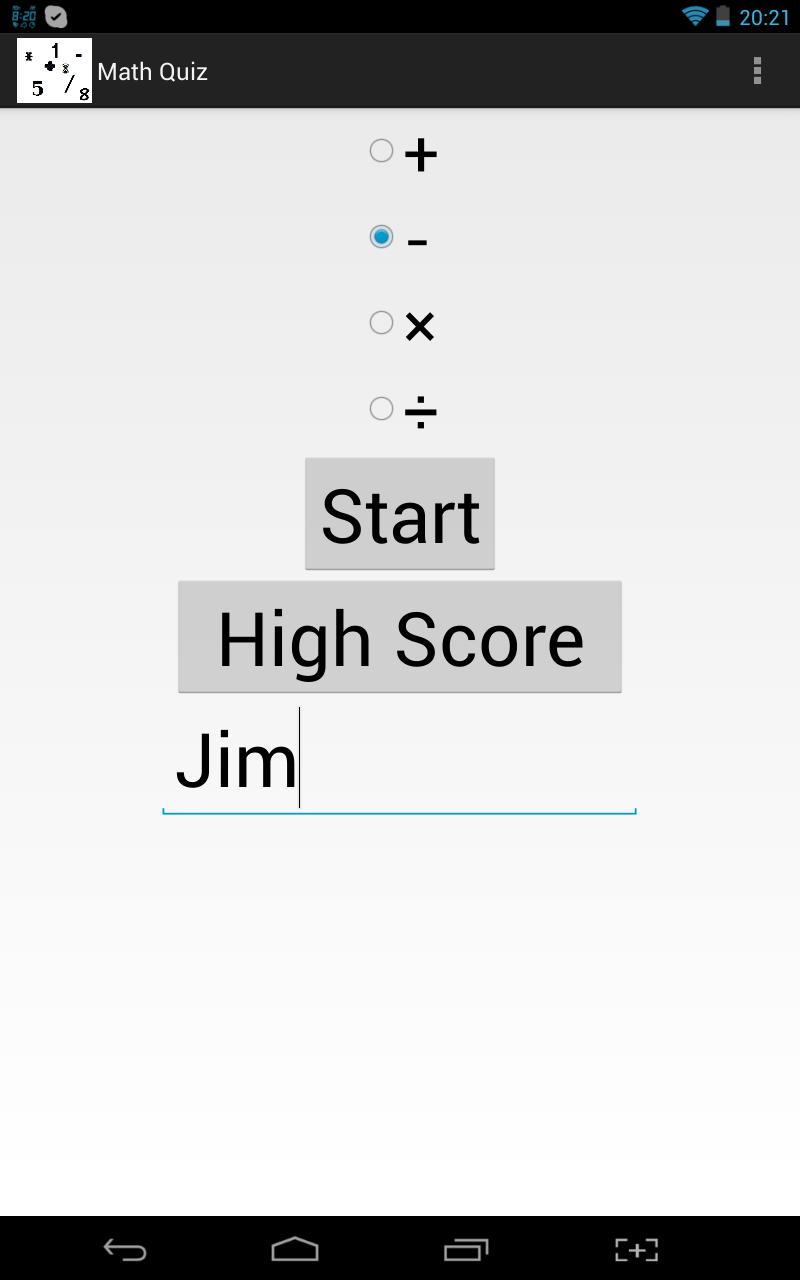The height and width of the screenshot is (1280, 800).
Task: Click the Math Quiz app icon
Action: [x=53, y=70]
